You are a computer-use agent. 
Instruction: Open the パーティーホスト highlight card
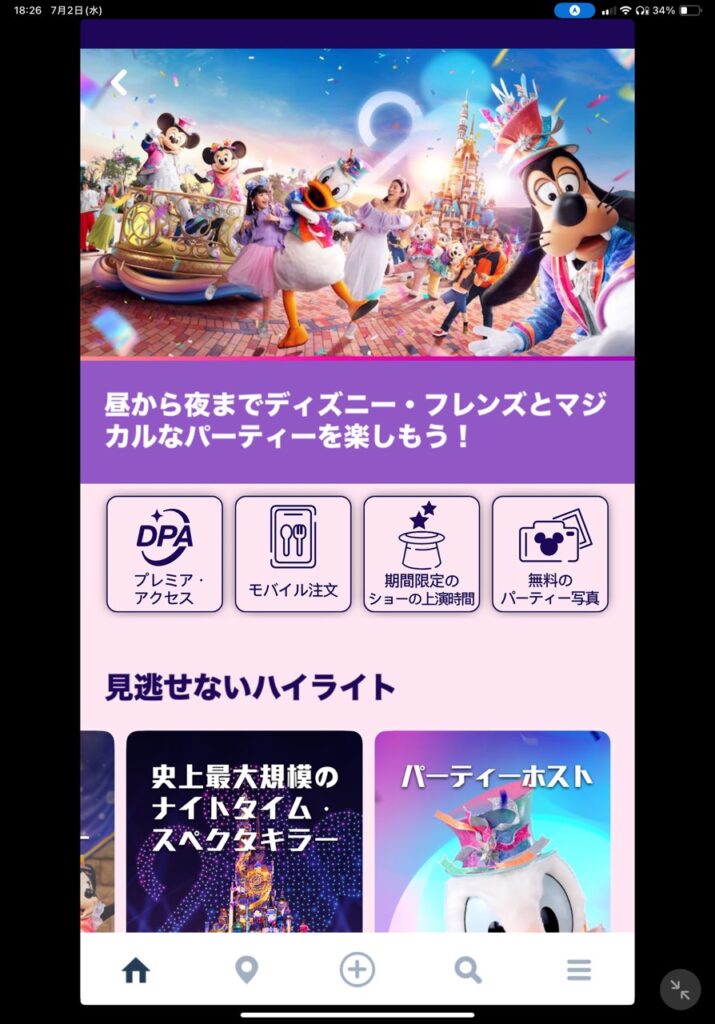click(492, 830)
